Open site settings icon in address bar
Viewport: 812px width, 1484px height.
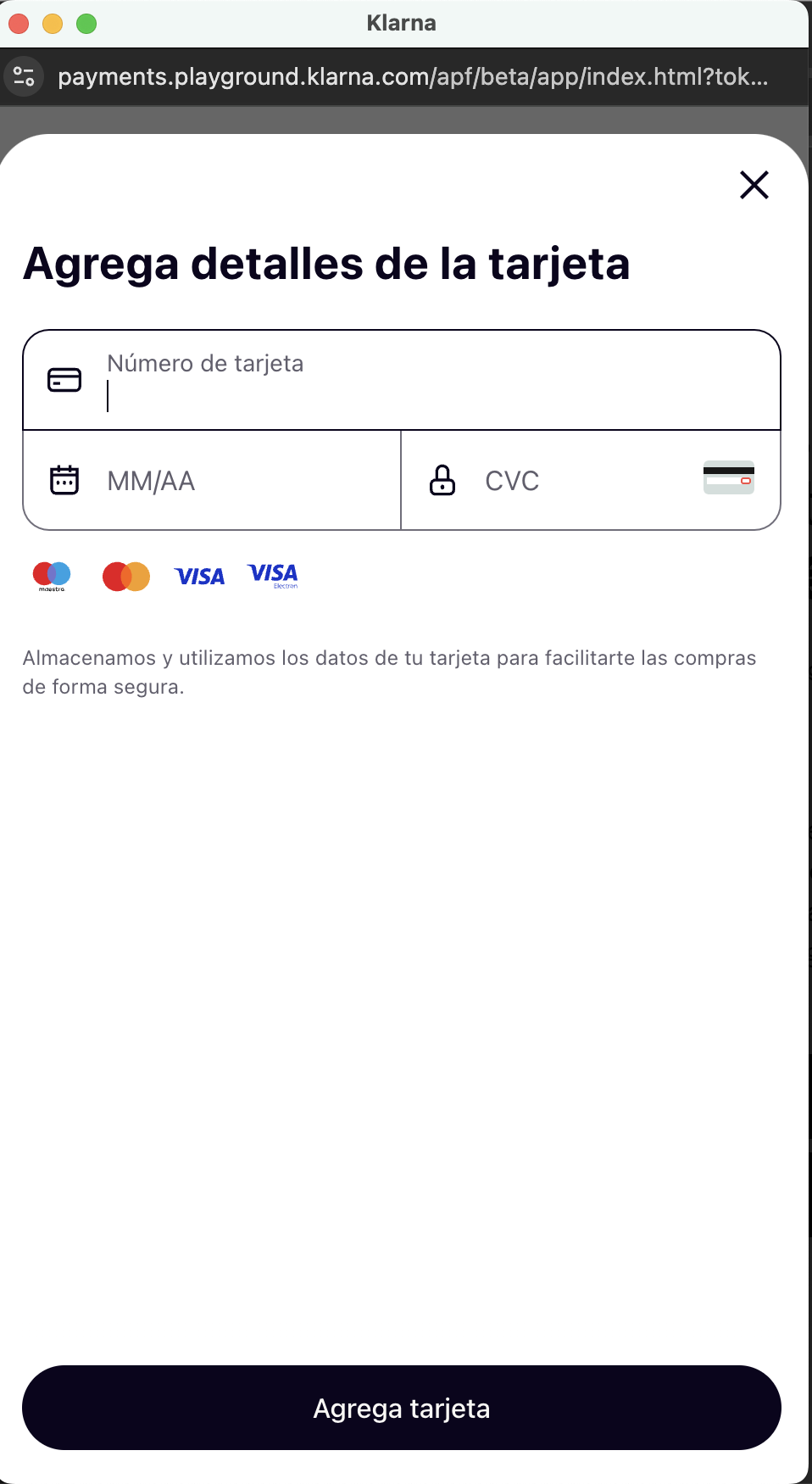[x=24, y=76]
